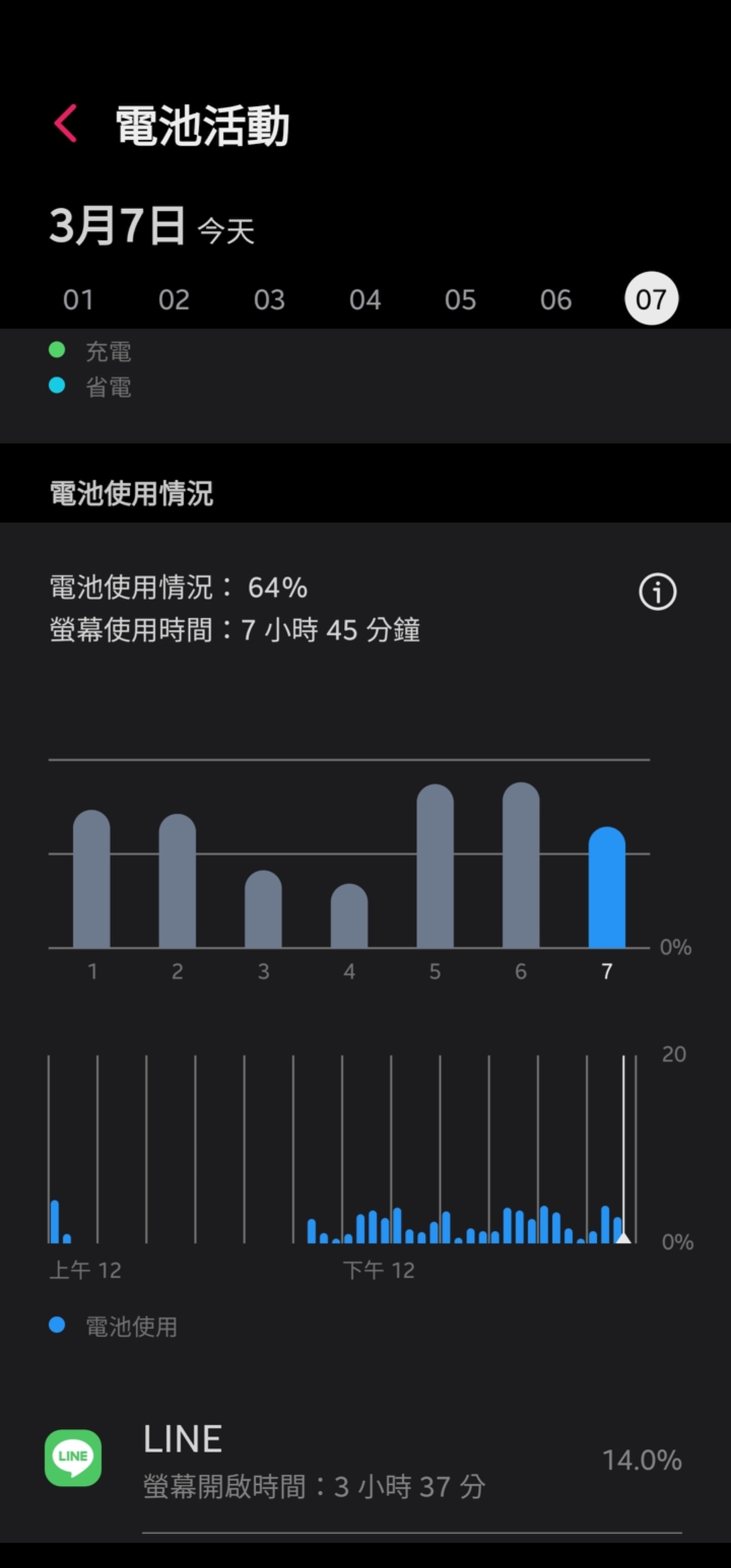
Task: Go back from the 電池活動 screen
Action: click(65, 123)
